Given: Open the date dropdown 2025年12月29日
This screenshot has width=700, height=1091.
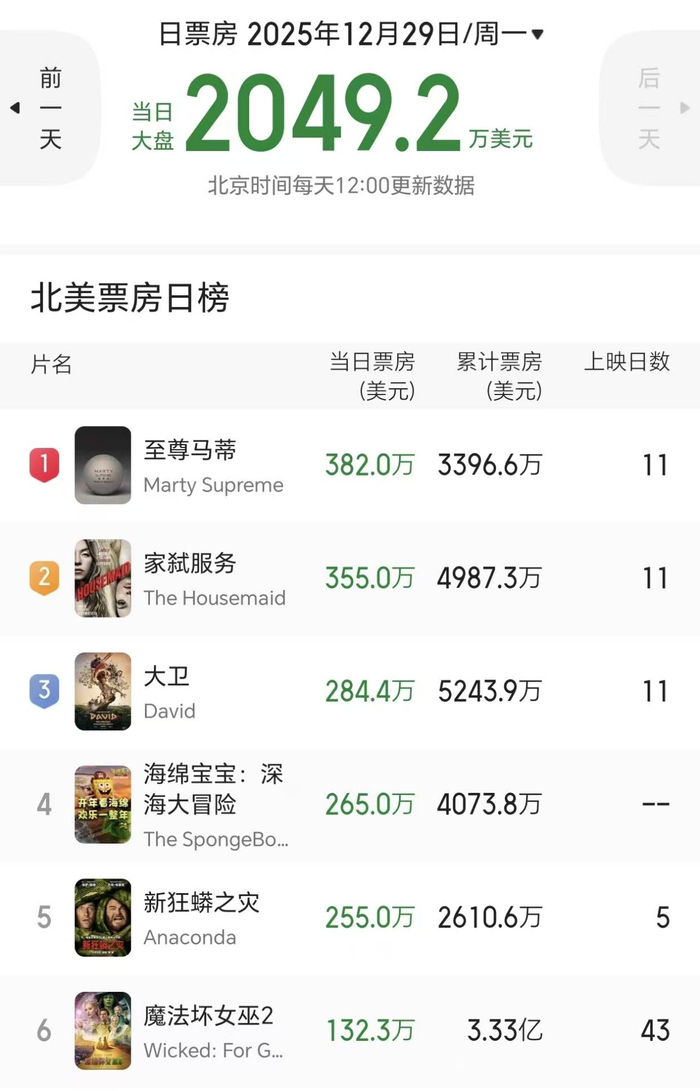Looking at the screenshot, I should point(350,34).
